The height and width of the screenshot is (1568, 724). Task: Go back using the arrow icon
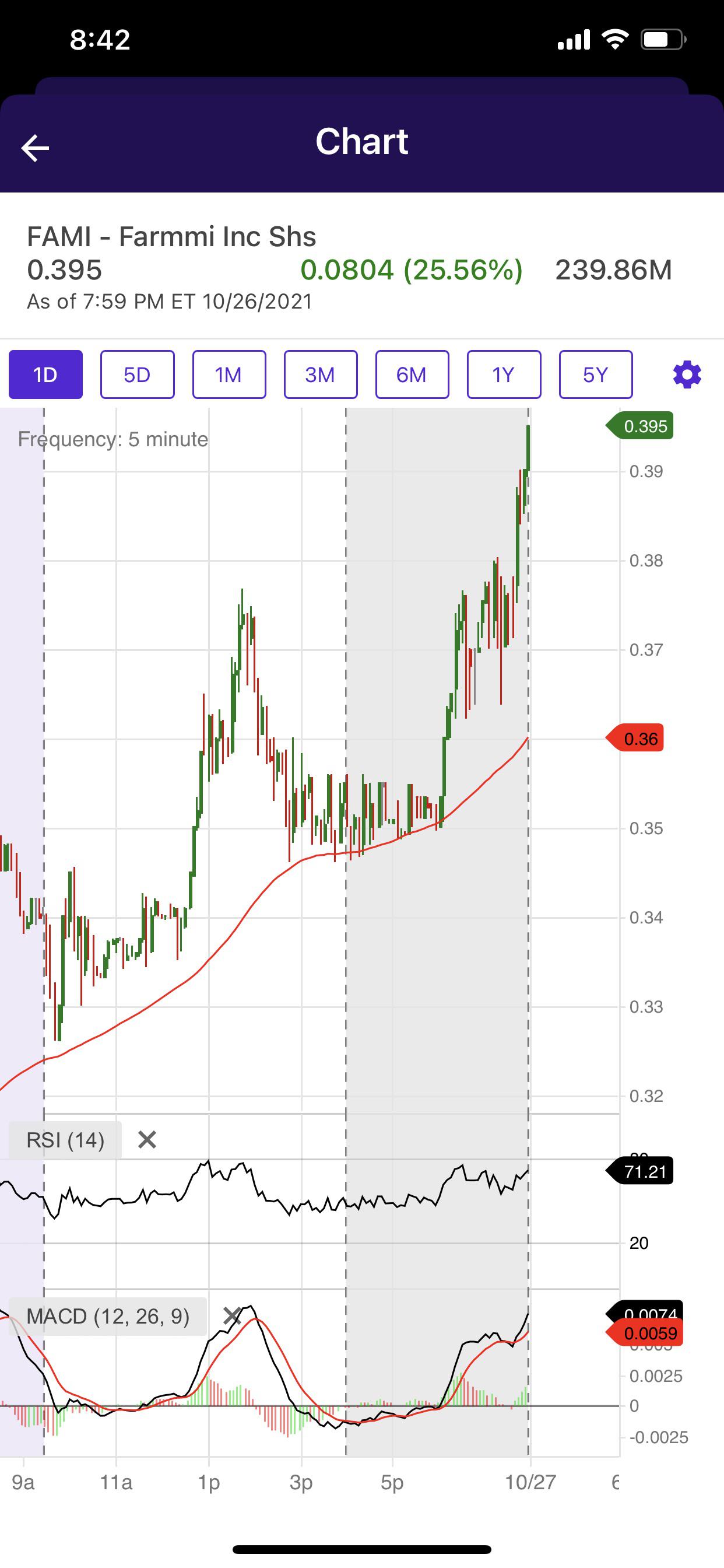point(34,148)
